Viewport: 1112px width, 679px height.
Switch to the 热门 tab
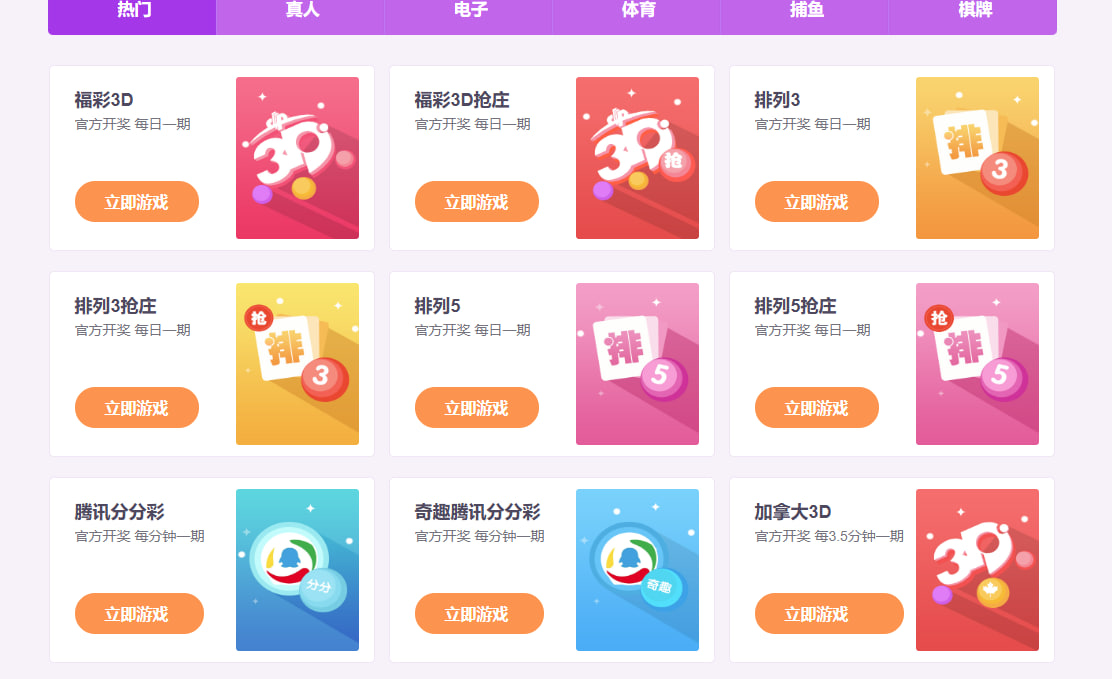(x=133, y=12)
